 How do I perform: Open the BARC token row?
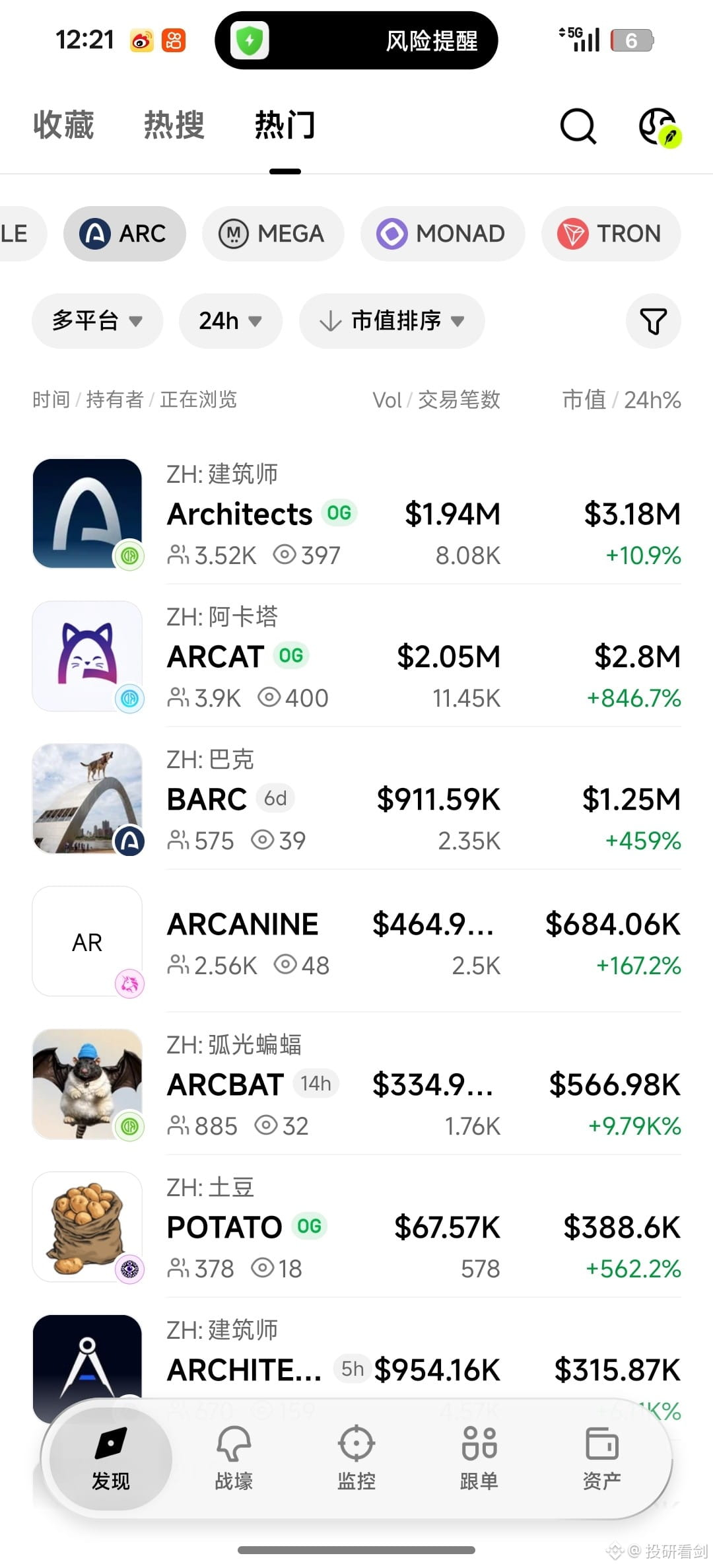pyautogui.click(x=356, y=799)
